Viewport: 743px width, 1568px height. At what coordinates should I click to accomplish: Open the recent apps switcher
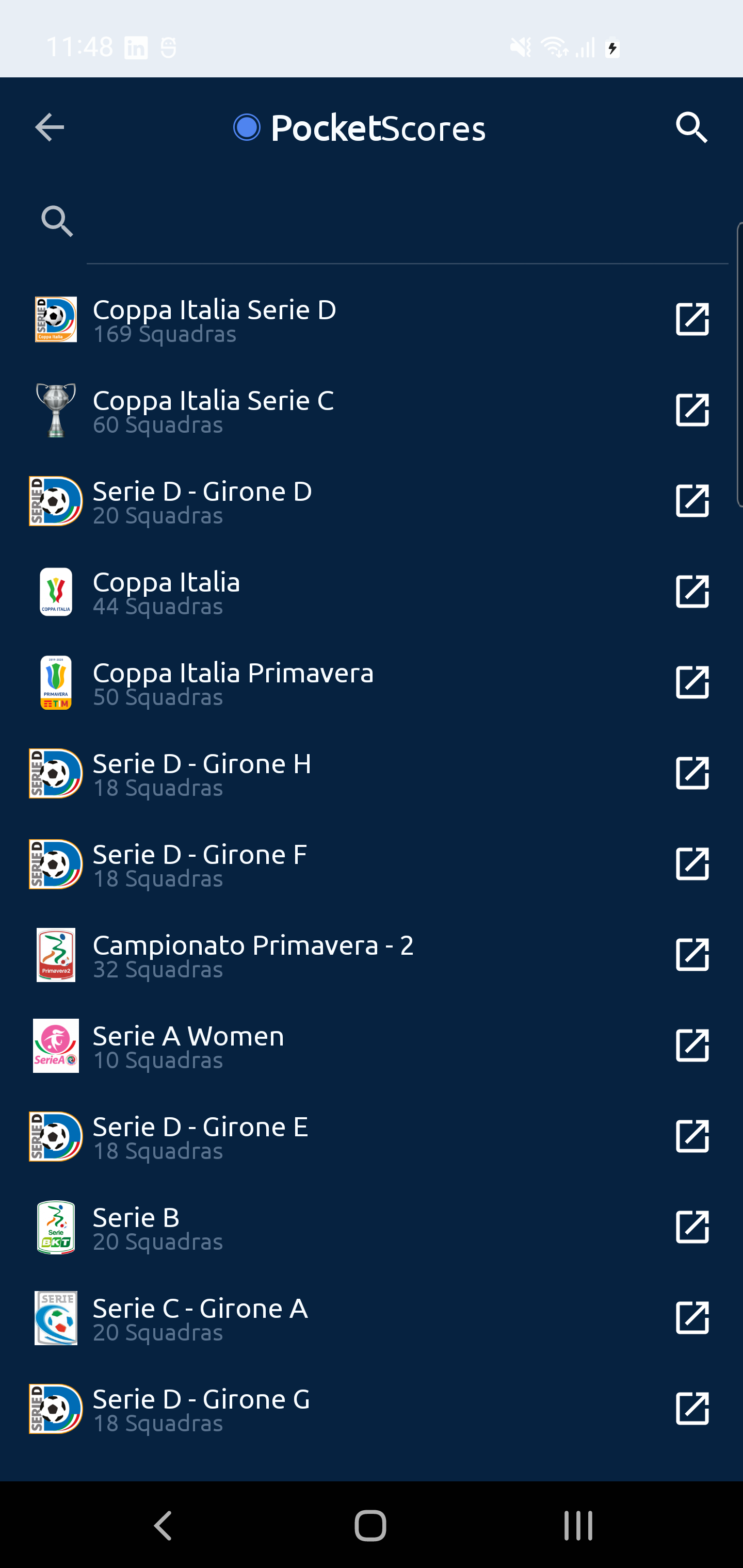(x=577, y=1525)
